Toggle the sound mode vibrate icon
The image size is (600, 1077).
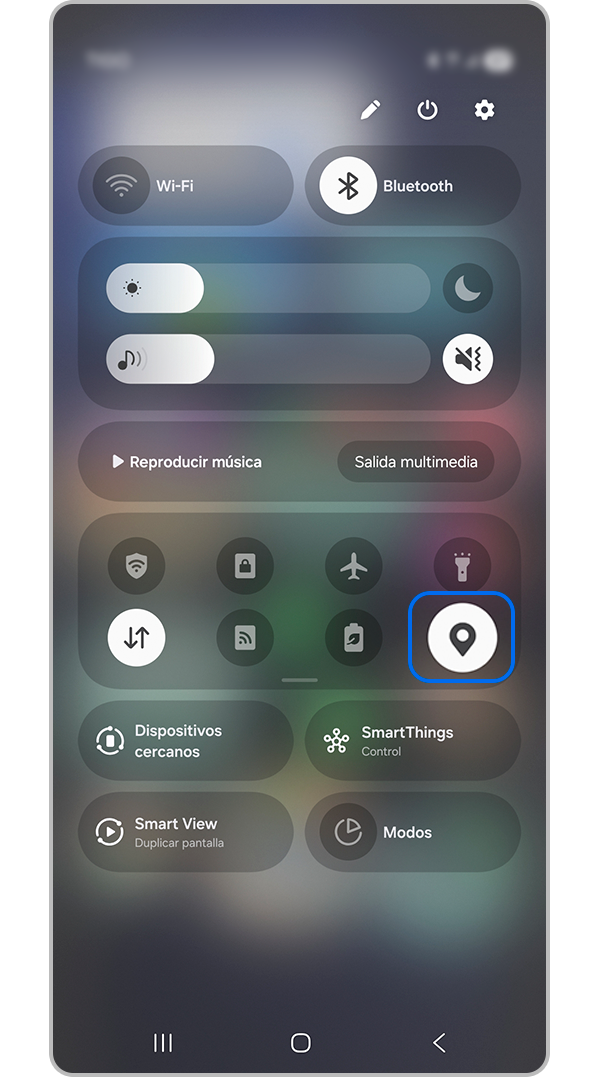coord(468,359)
